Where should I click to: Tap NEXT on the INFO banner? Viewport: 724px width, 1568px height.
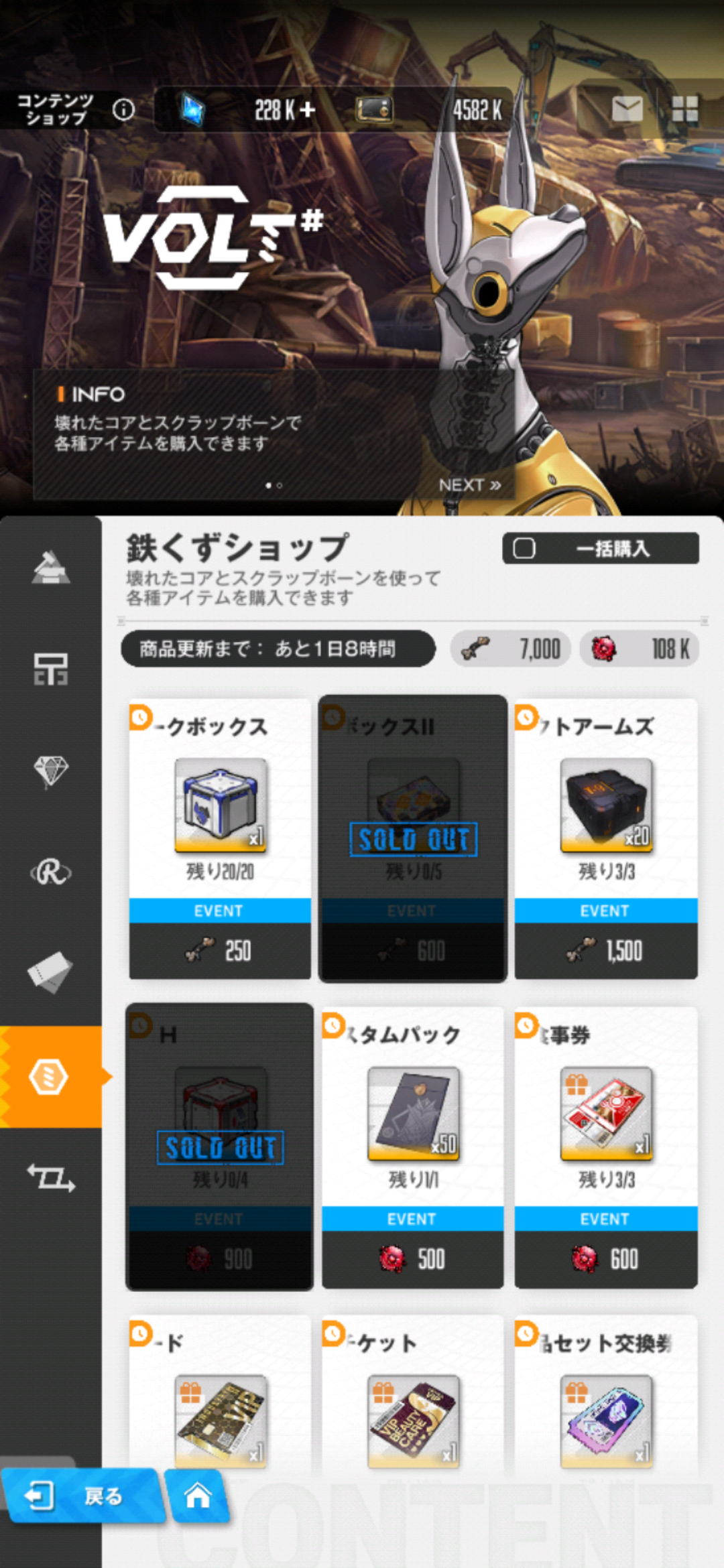470,484
